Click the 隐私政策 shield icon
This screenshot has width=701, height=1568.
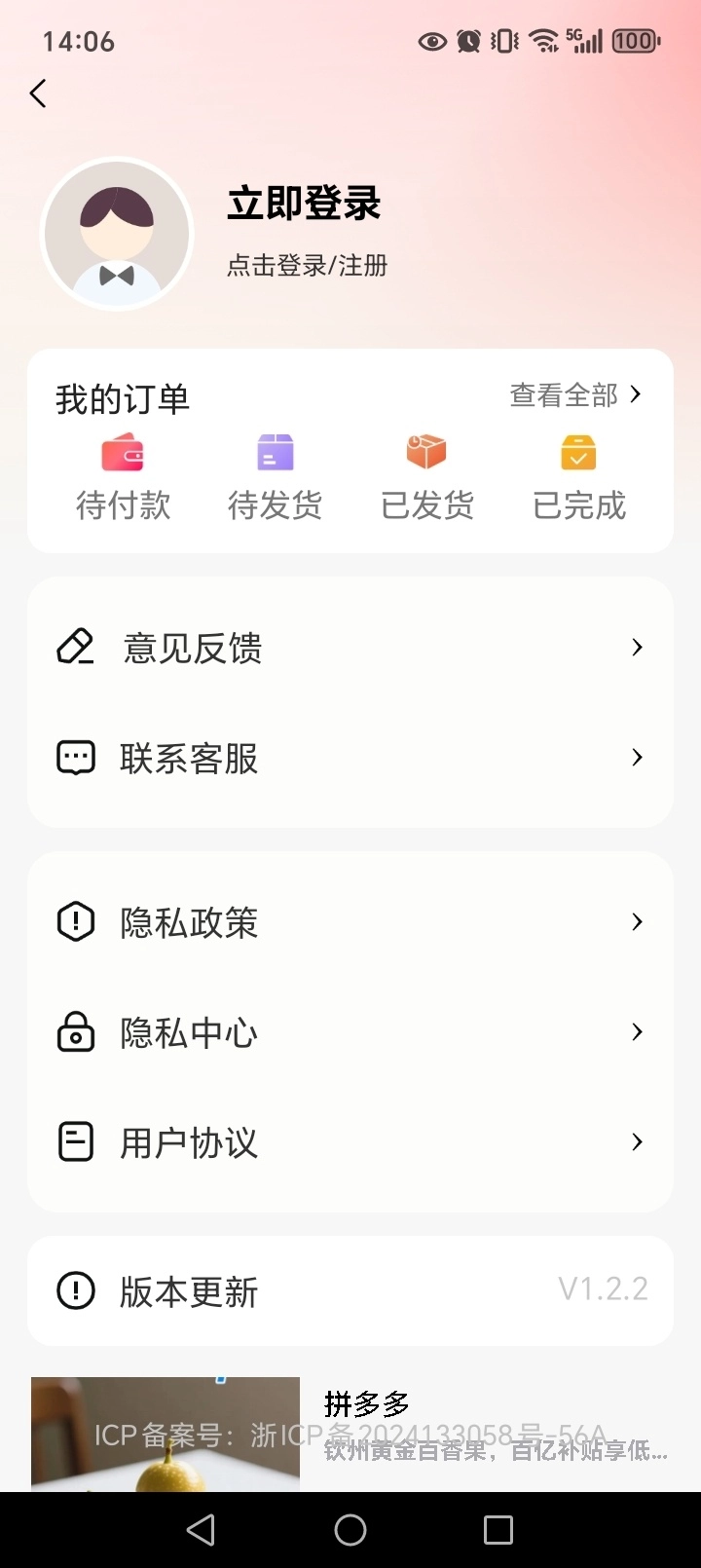coord(76,922)
